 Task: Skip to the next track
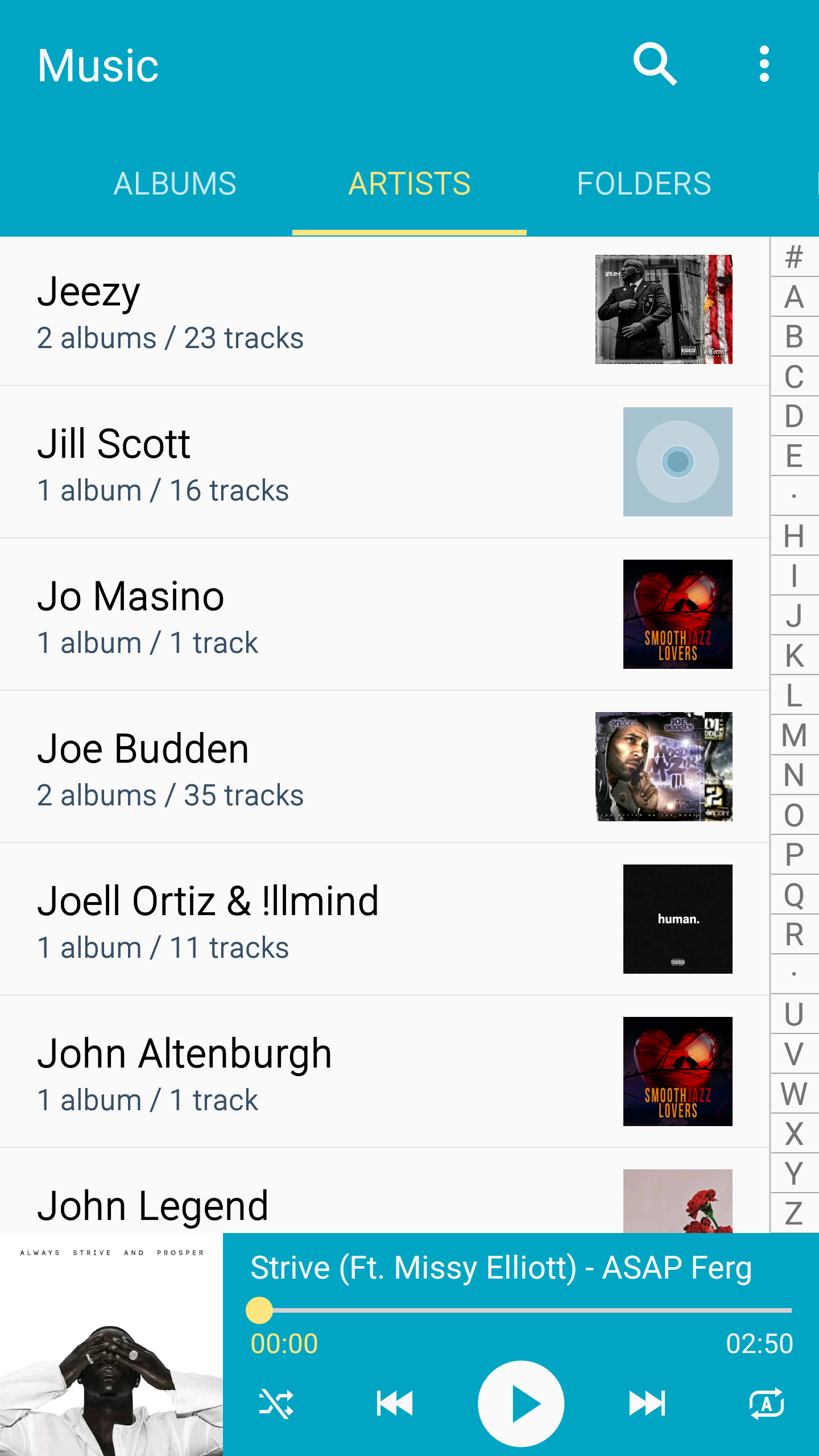click(647, 1403)
